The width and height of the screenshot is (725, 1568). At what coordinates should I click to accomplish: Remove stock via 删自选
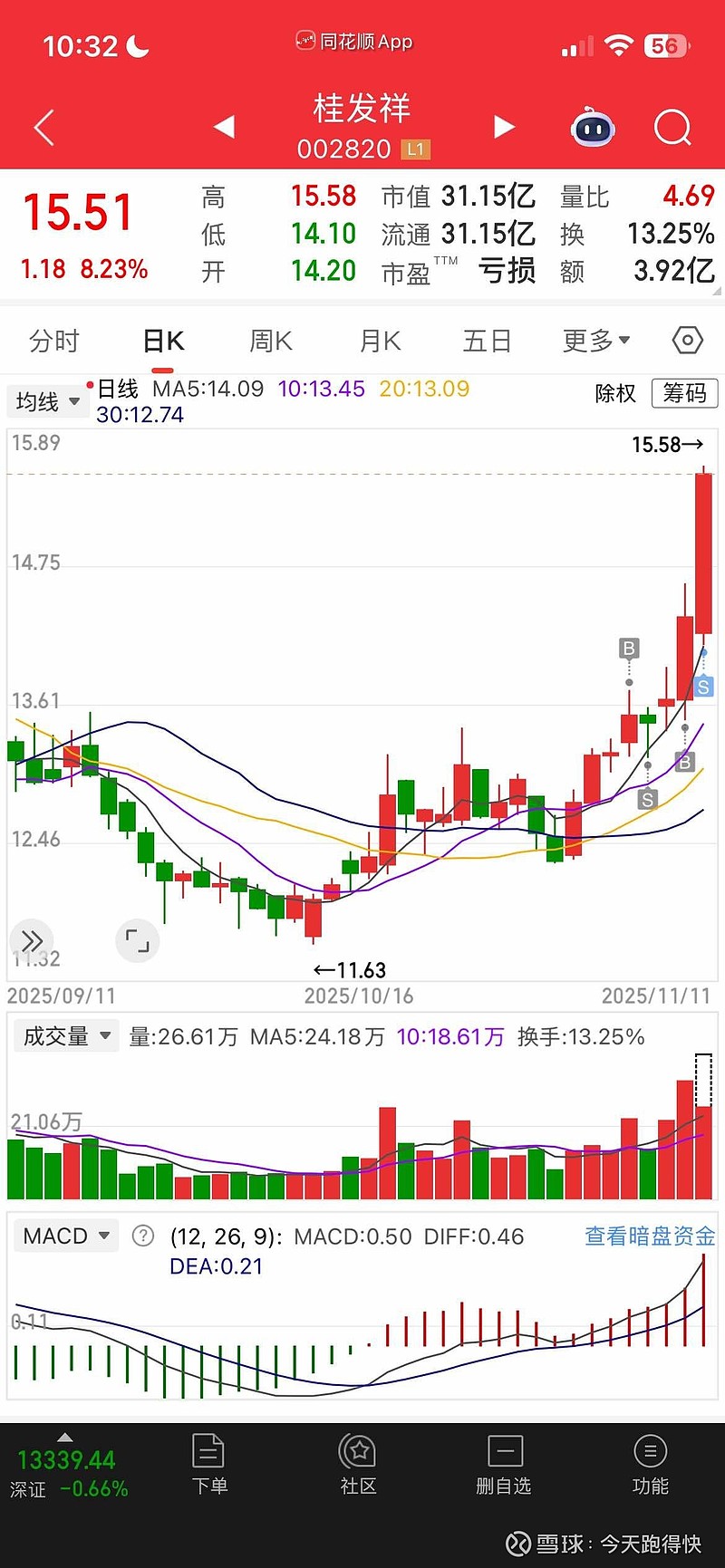[504, 1465]
